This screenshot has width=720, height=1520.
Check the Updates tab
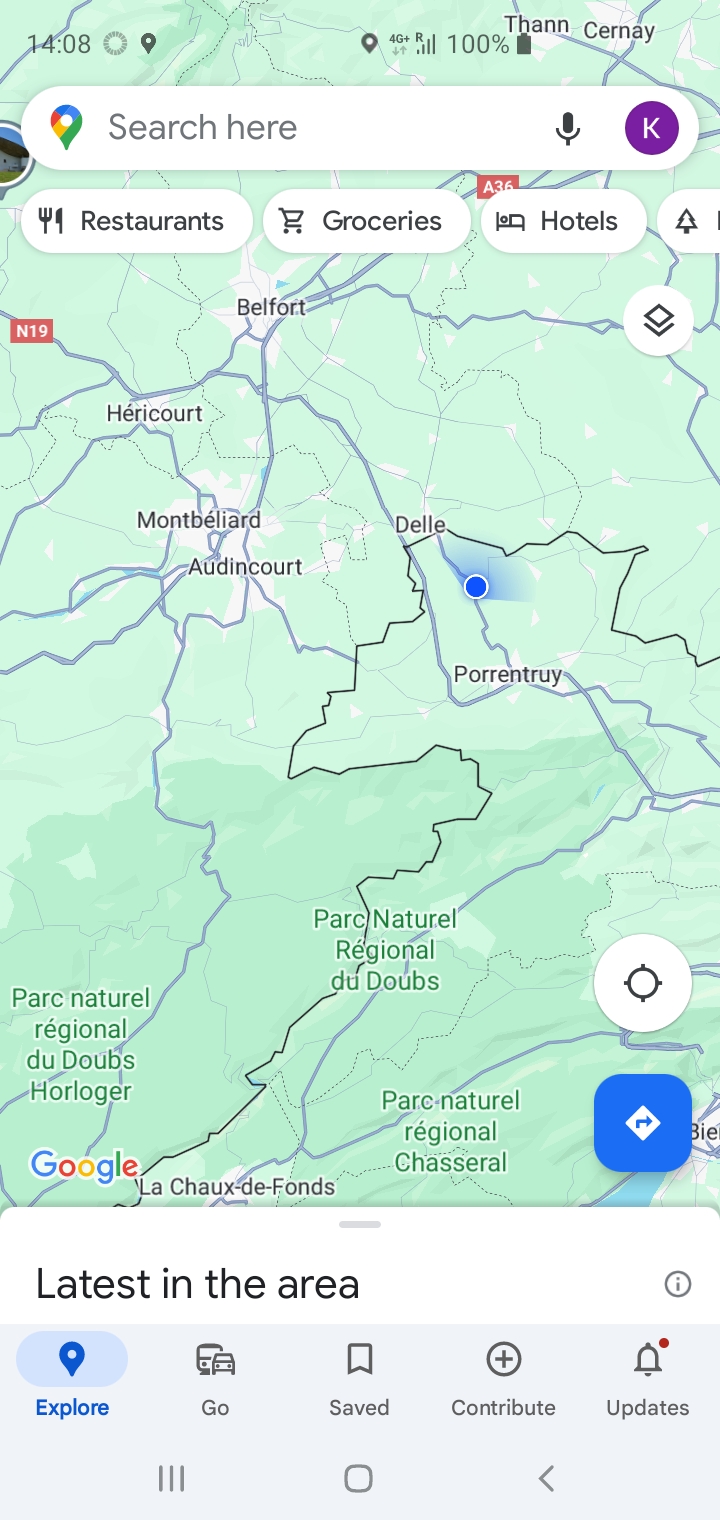(x=647, y=1378)
